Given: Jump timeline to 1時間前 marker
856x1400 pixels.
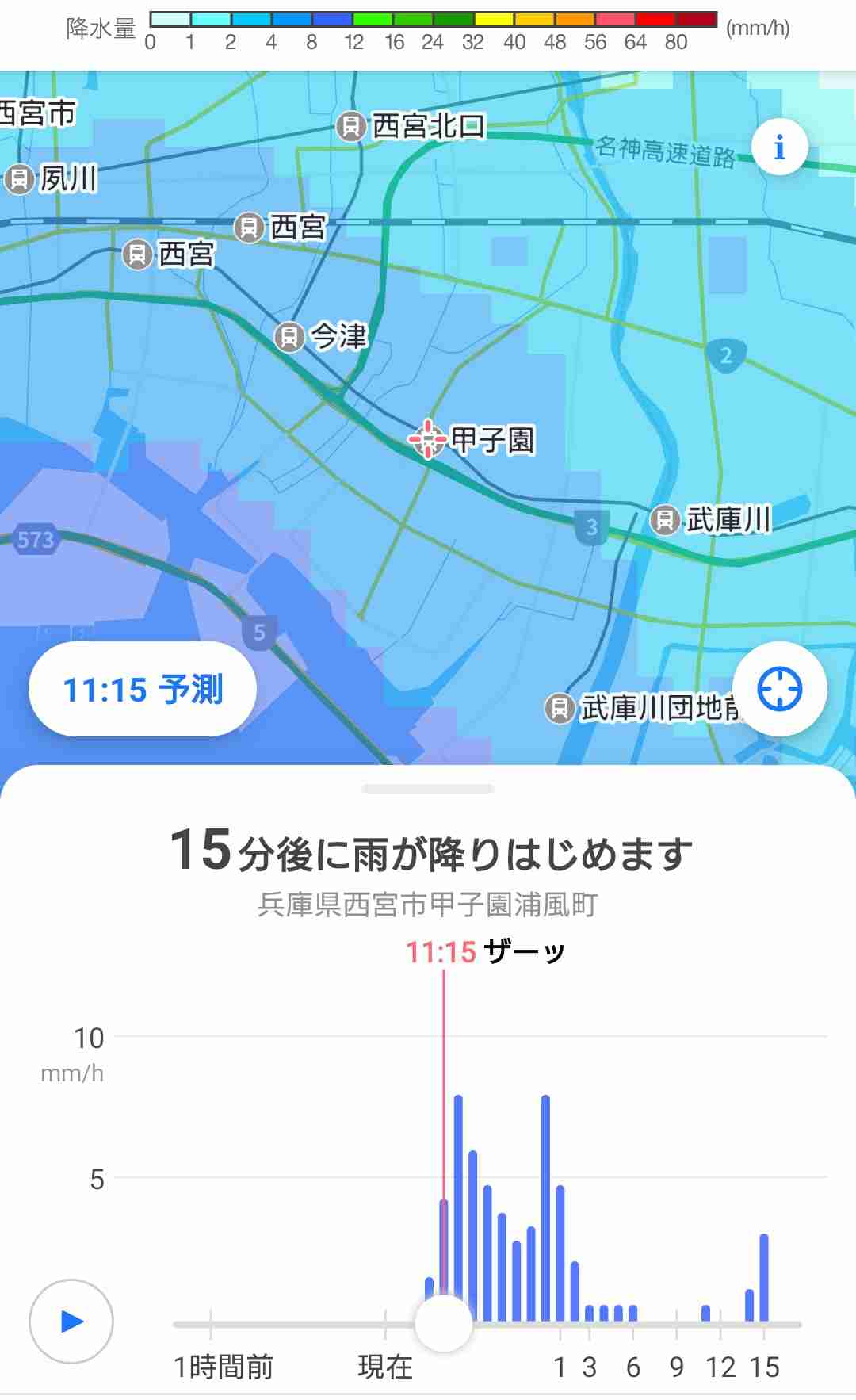Looking at the screenshot, I should (x=224, y=1367).
